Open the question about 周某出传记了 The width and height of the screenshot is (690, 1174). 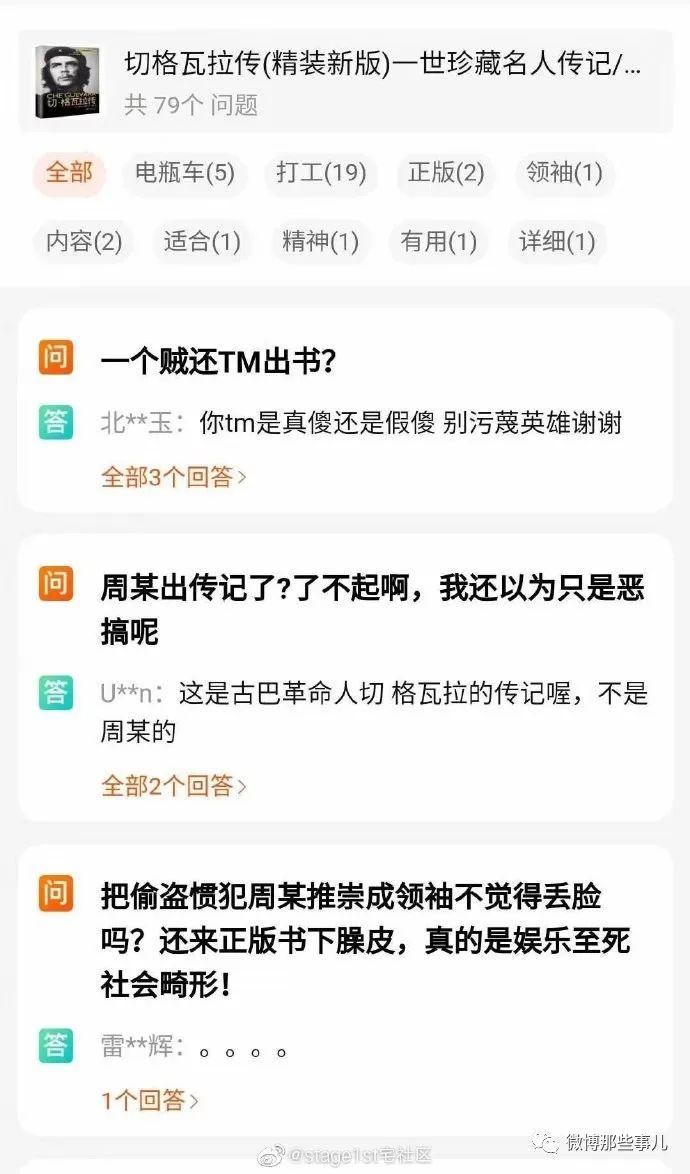(373, 609)
